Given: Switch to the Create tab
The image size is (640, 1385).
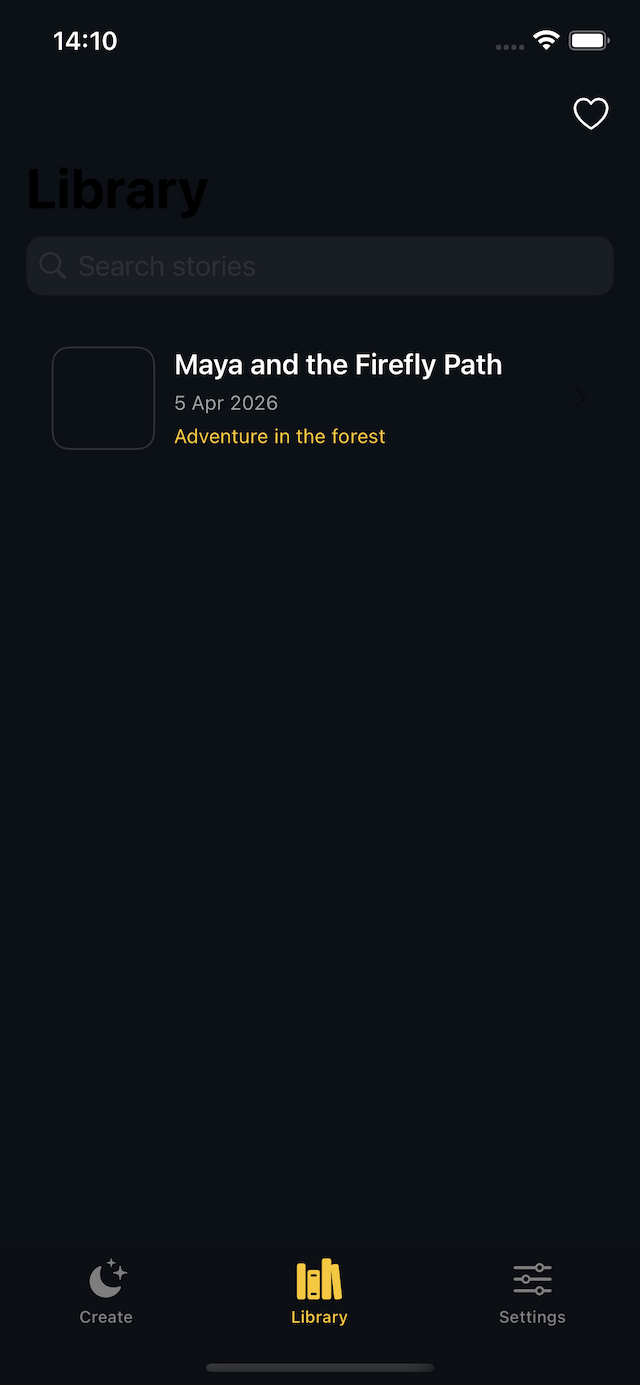Looking at the screenshot, I should point(106,1292).
